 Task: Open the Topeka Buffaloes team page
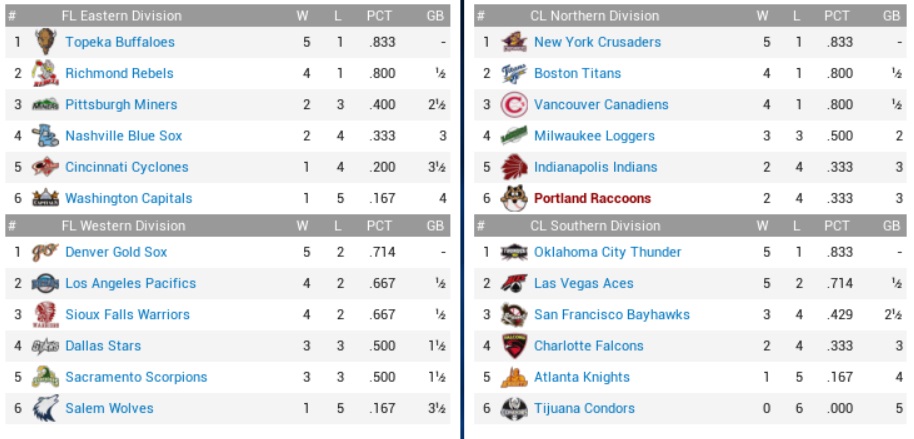[119, 42]
